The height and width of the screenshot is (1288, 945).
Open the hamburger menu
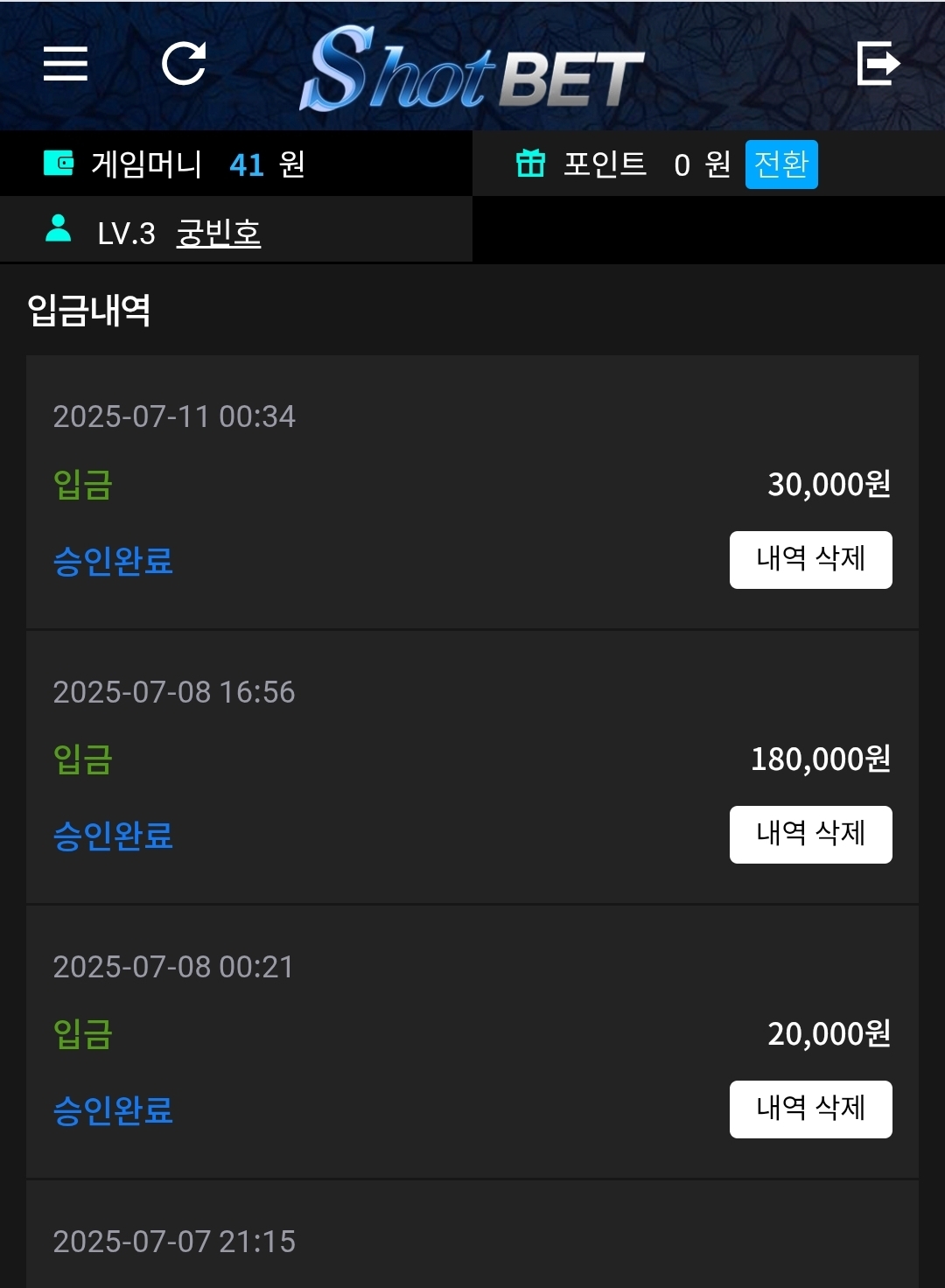66,64
